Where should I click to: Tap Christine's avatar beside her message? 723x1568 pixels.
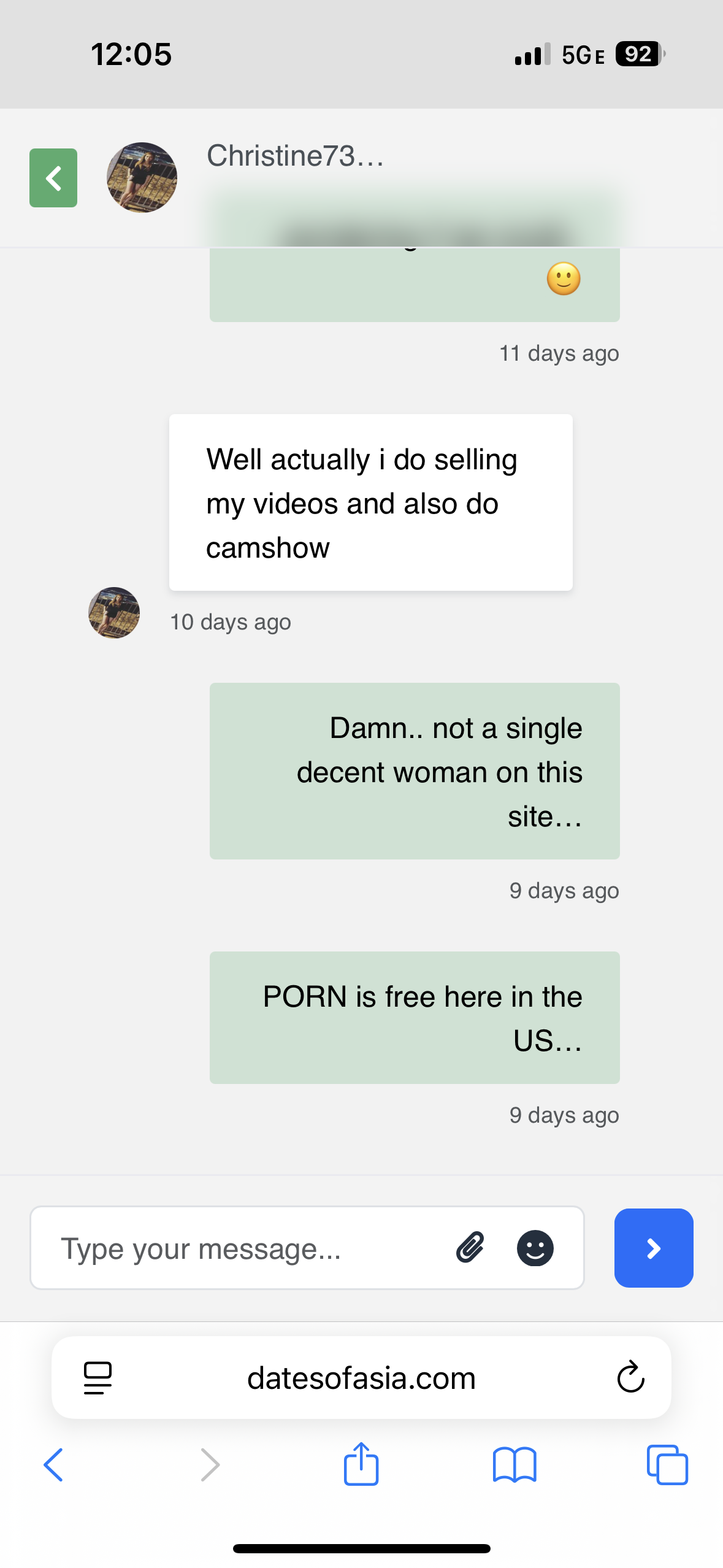click(x=114, y=612)
